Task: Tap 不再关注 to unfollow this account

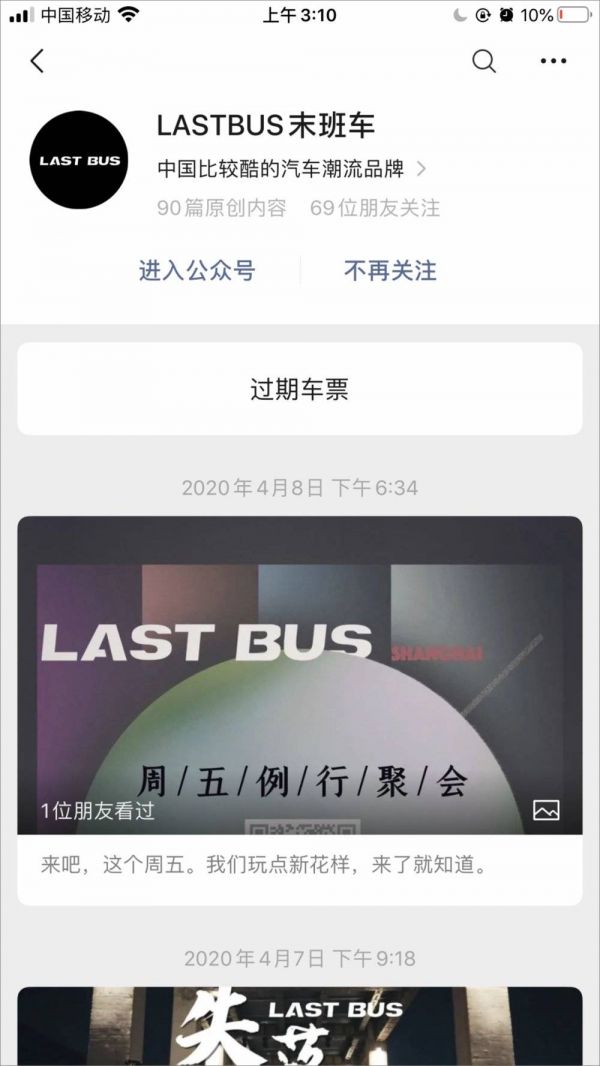Action: 391,270
